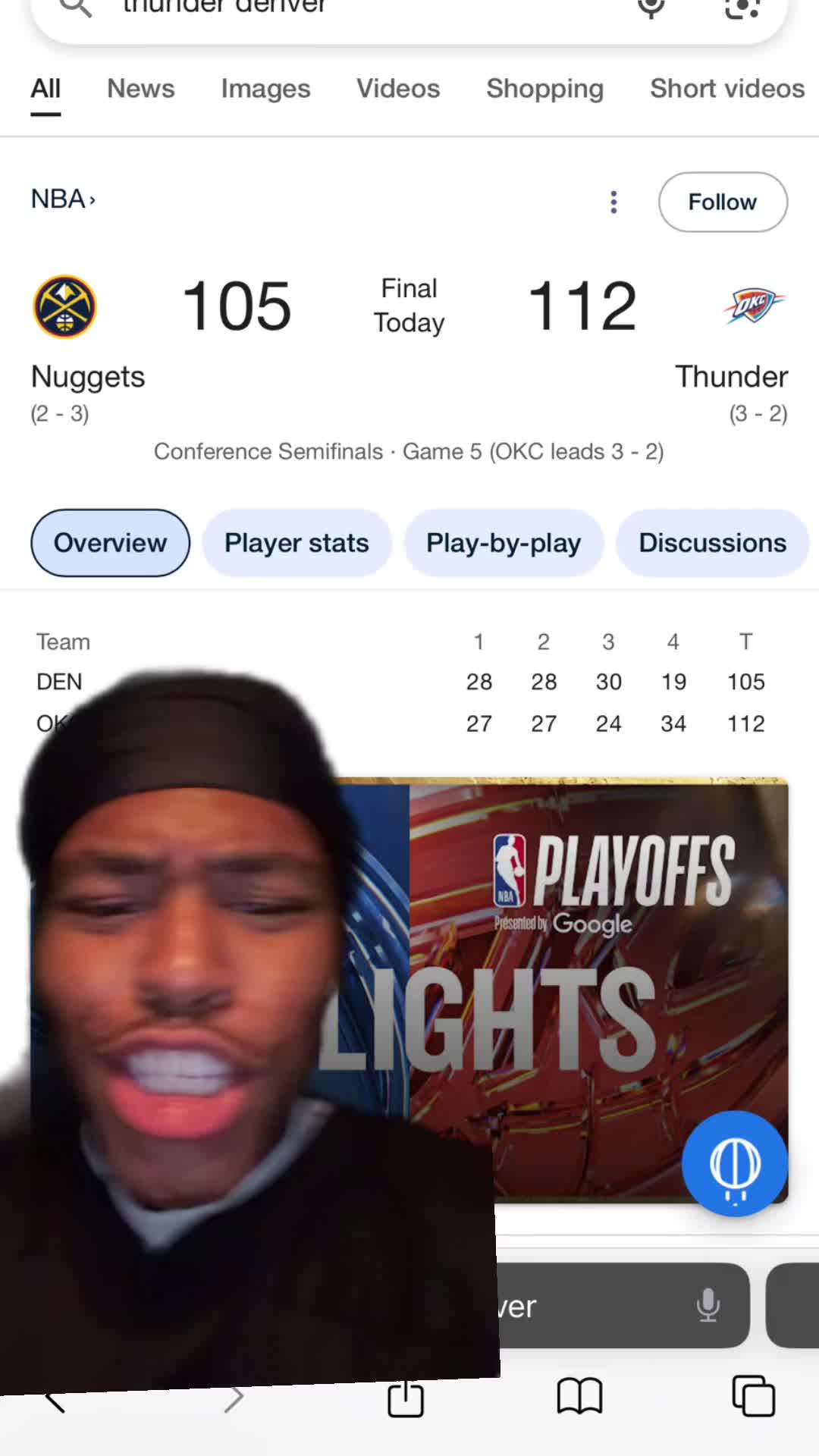Share this page from the toolbar
The image size is (819, 1456).
click(x=406, y=1398)
